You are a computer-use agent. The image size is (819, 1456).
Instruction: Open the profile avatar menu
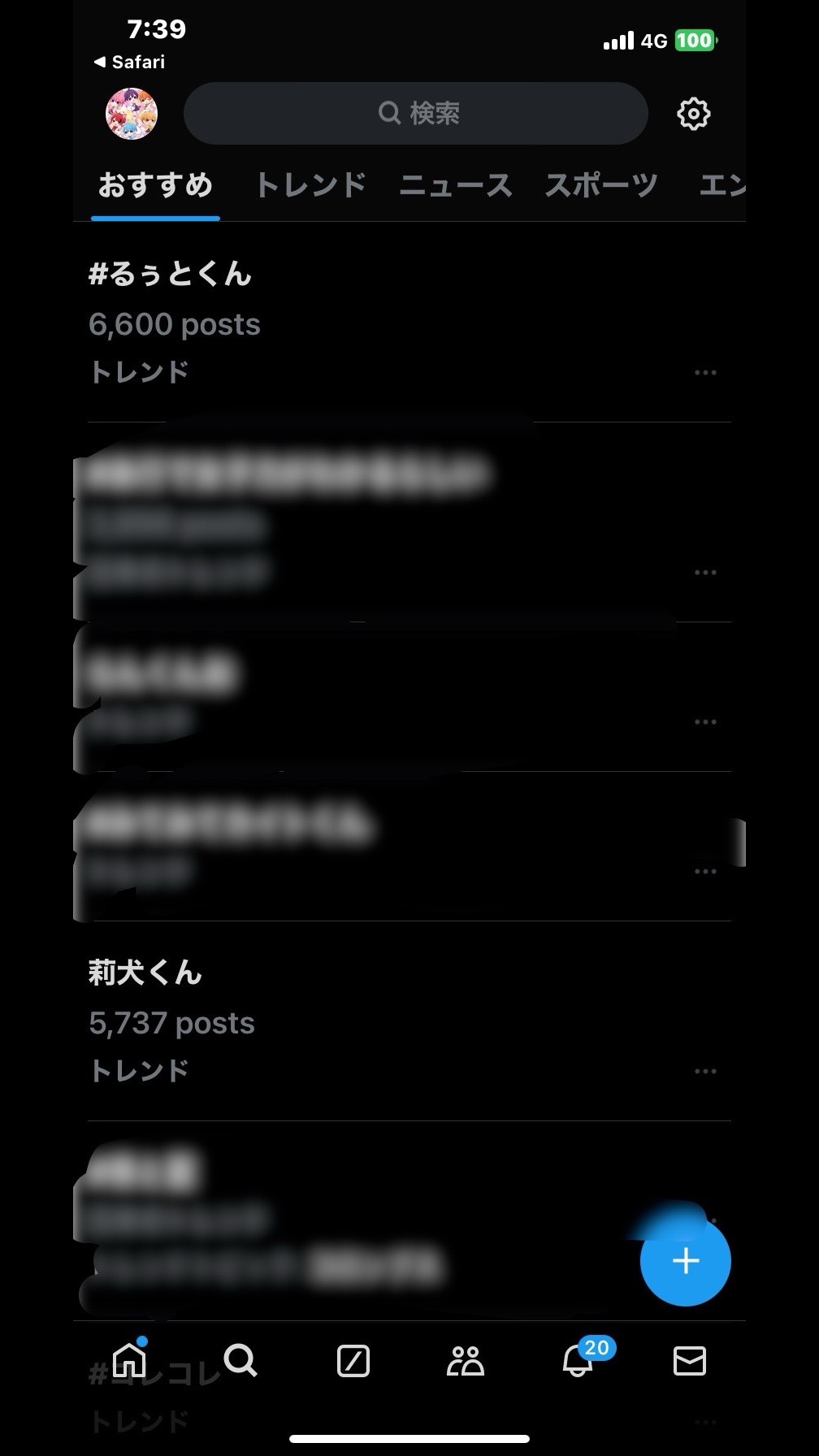point(132,114)
